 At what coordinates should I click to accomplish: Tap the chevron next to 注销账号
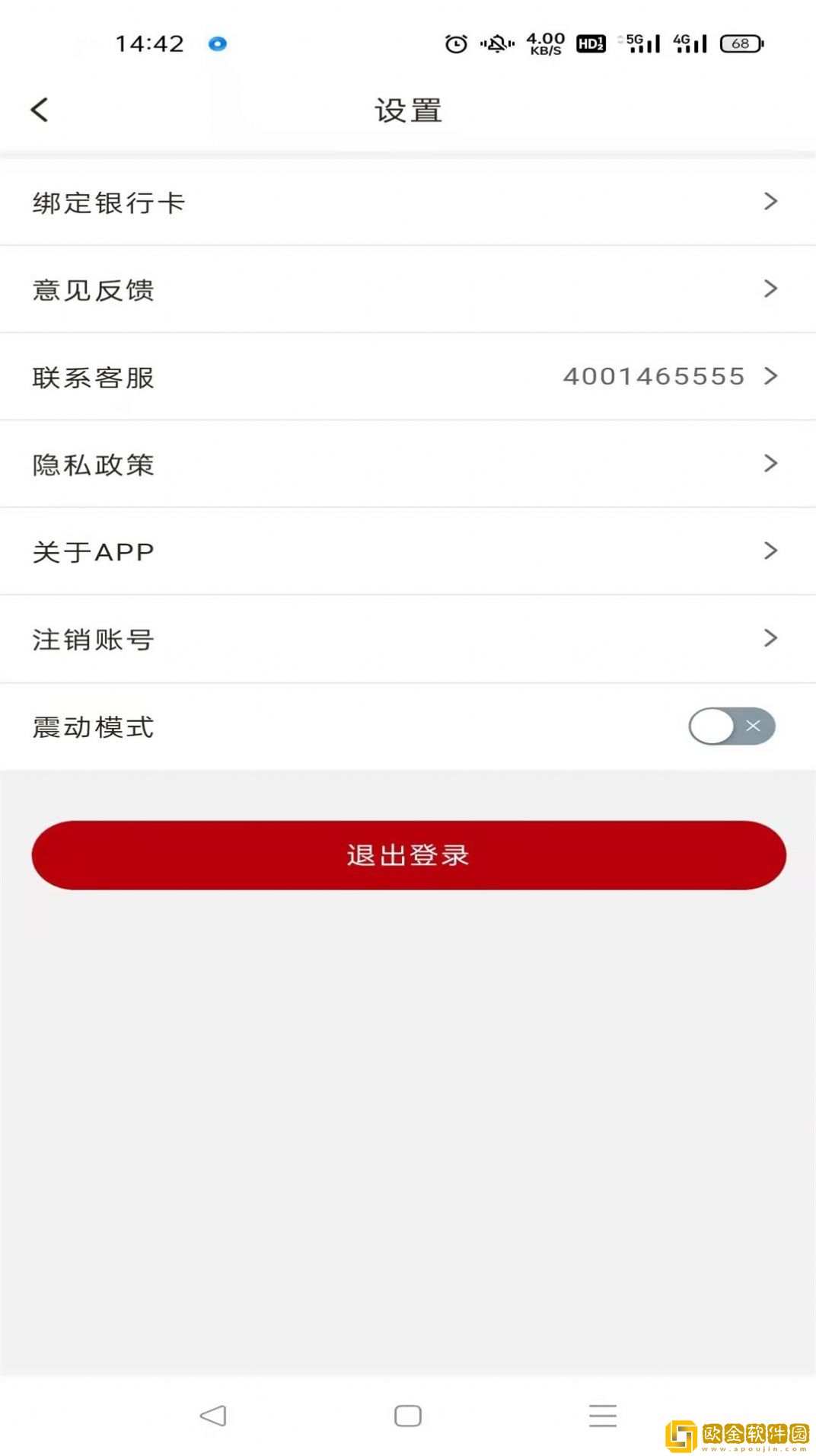(x=771, y=638)
